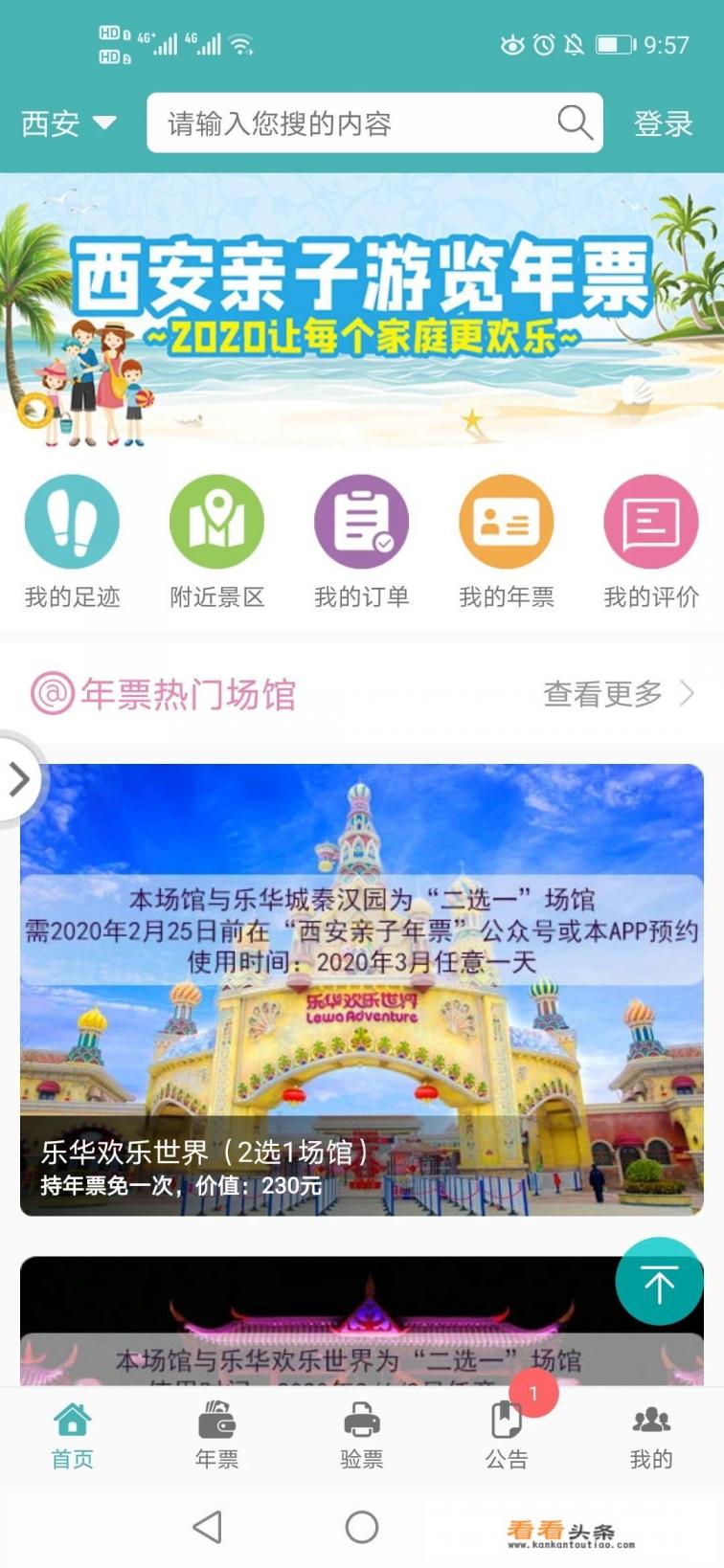Switch to the 年票 tab

217,1436
